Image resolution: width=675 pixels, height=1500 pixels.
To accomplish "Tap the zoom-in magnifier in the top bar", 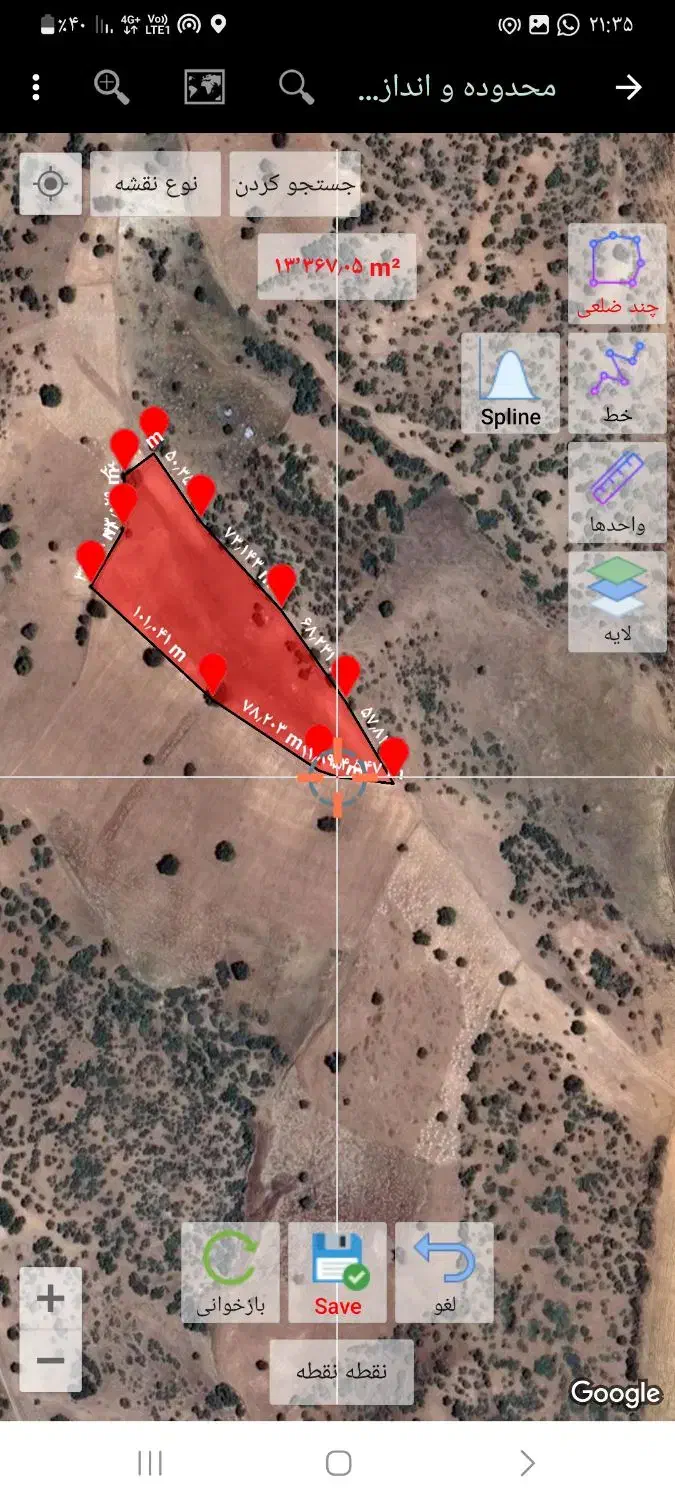I will pyautogui.click(x=111, y=88).
